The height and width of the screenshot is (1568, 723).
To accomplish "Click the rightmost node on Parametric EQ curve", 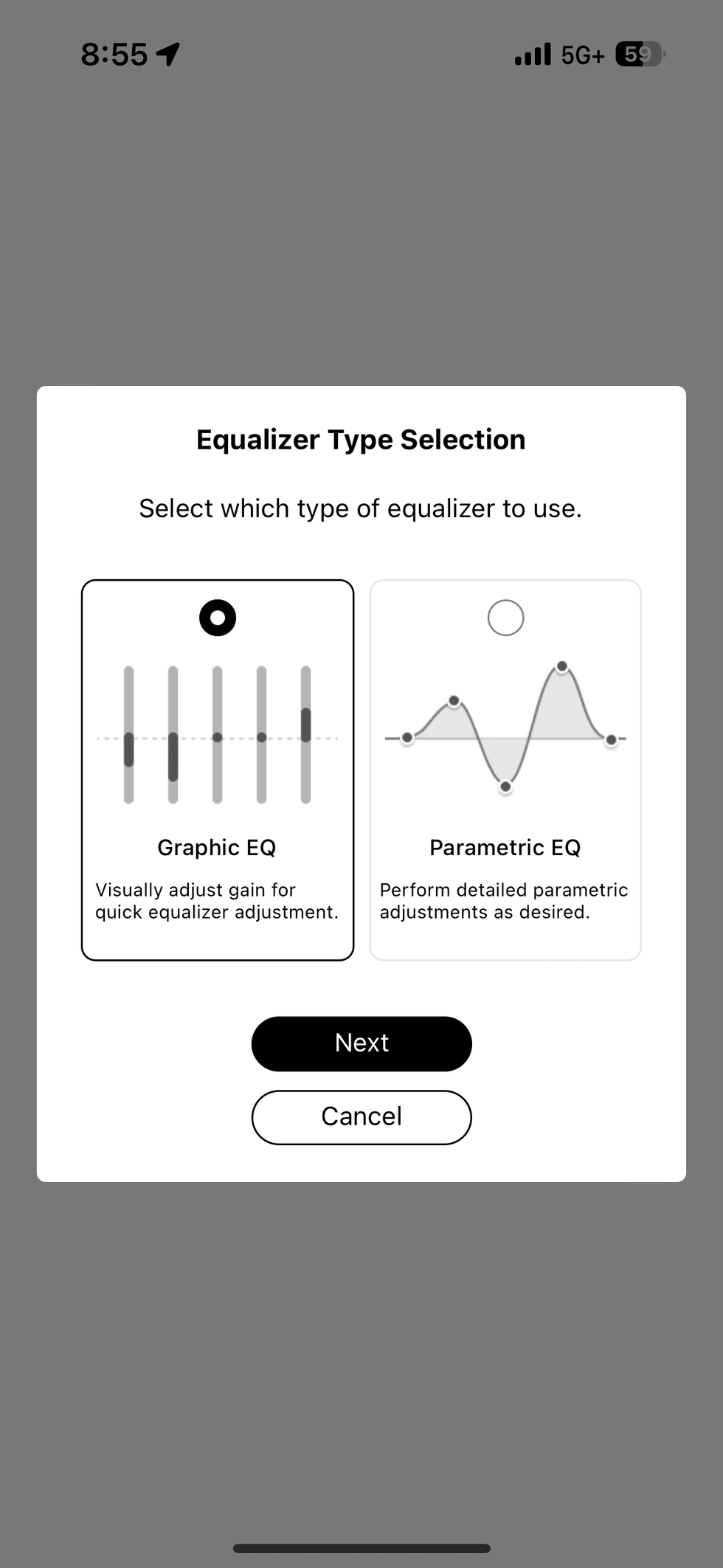I will 611,737.
